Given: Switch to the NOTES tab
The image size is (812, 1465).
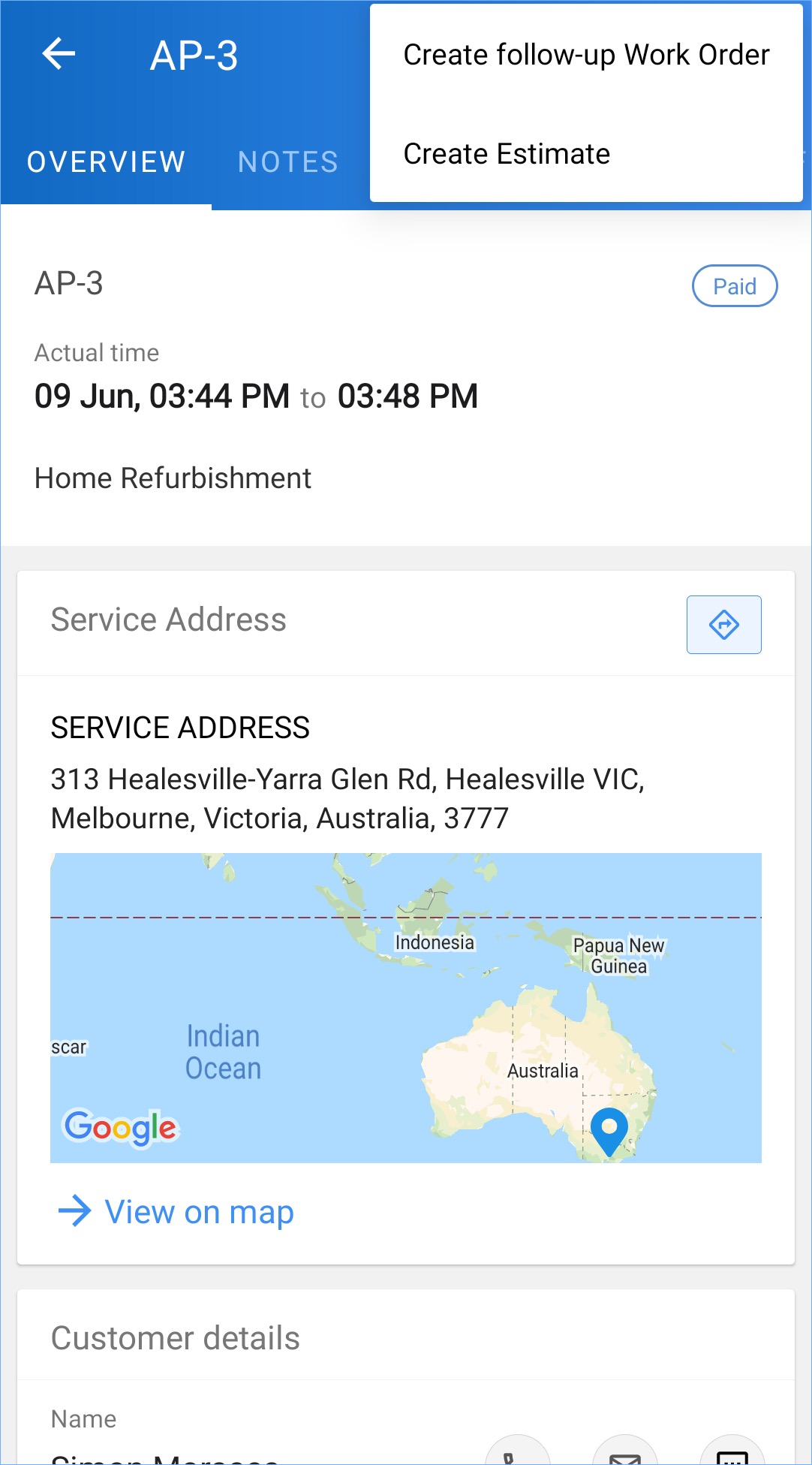Looking at the screenshot, I should [287, 161].
